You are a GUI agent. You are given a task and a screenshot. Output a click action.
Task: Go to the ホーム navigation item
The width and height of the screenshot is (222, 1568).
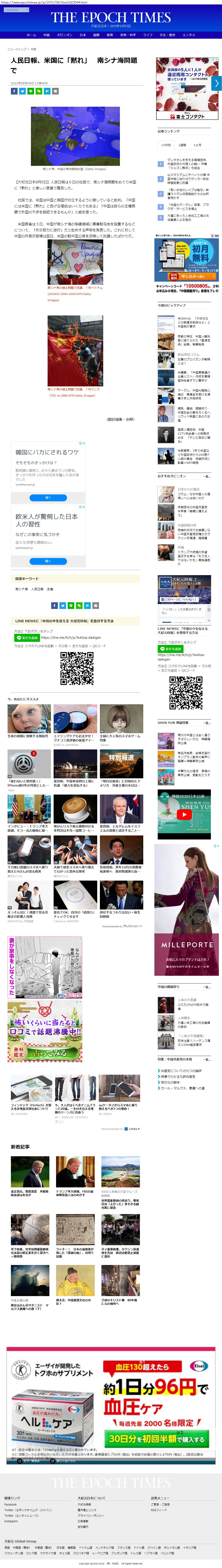coord(32,35)
